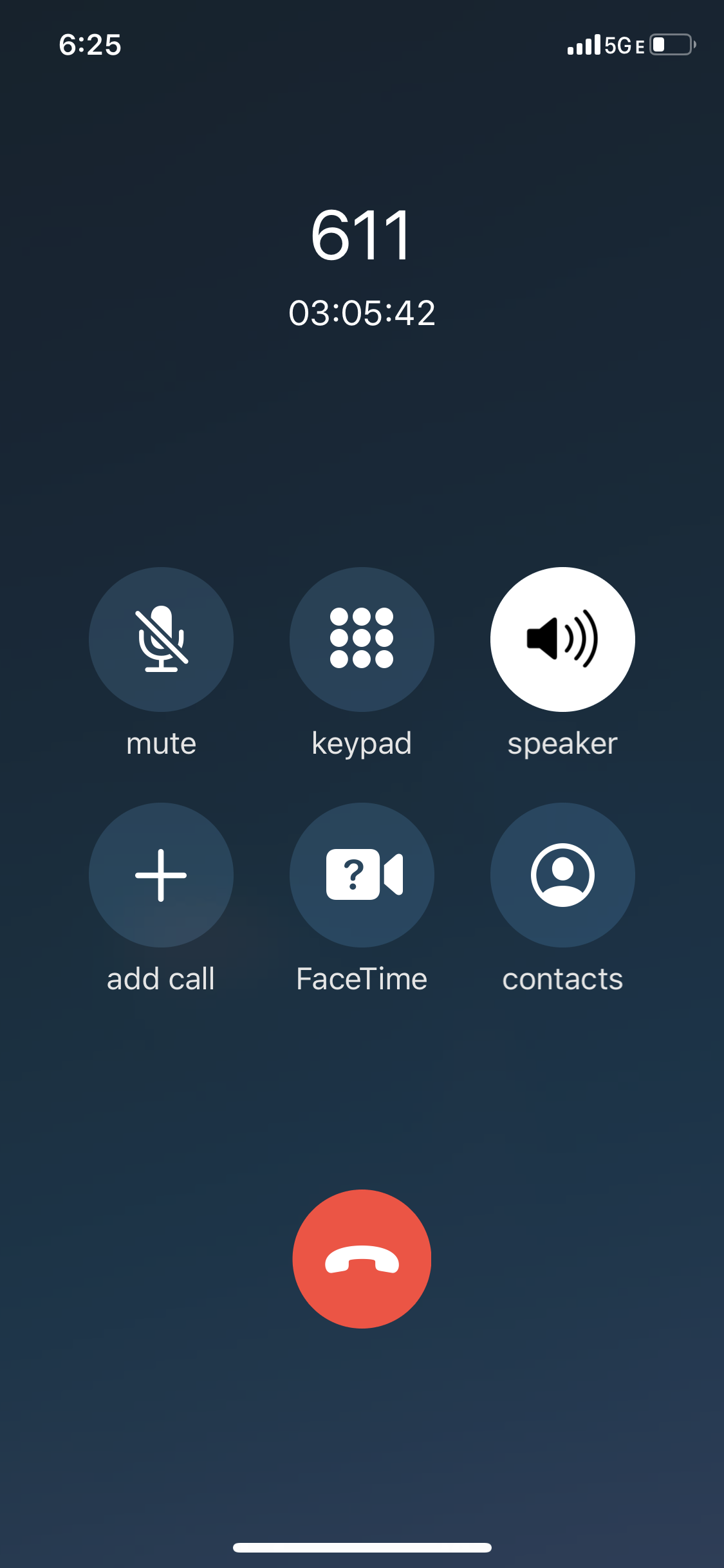Turn off the speaker

click(x=562, y=639)
